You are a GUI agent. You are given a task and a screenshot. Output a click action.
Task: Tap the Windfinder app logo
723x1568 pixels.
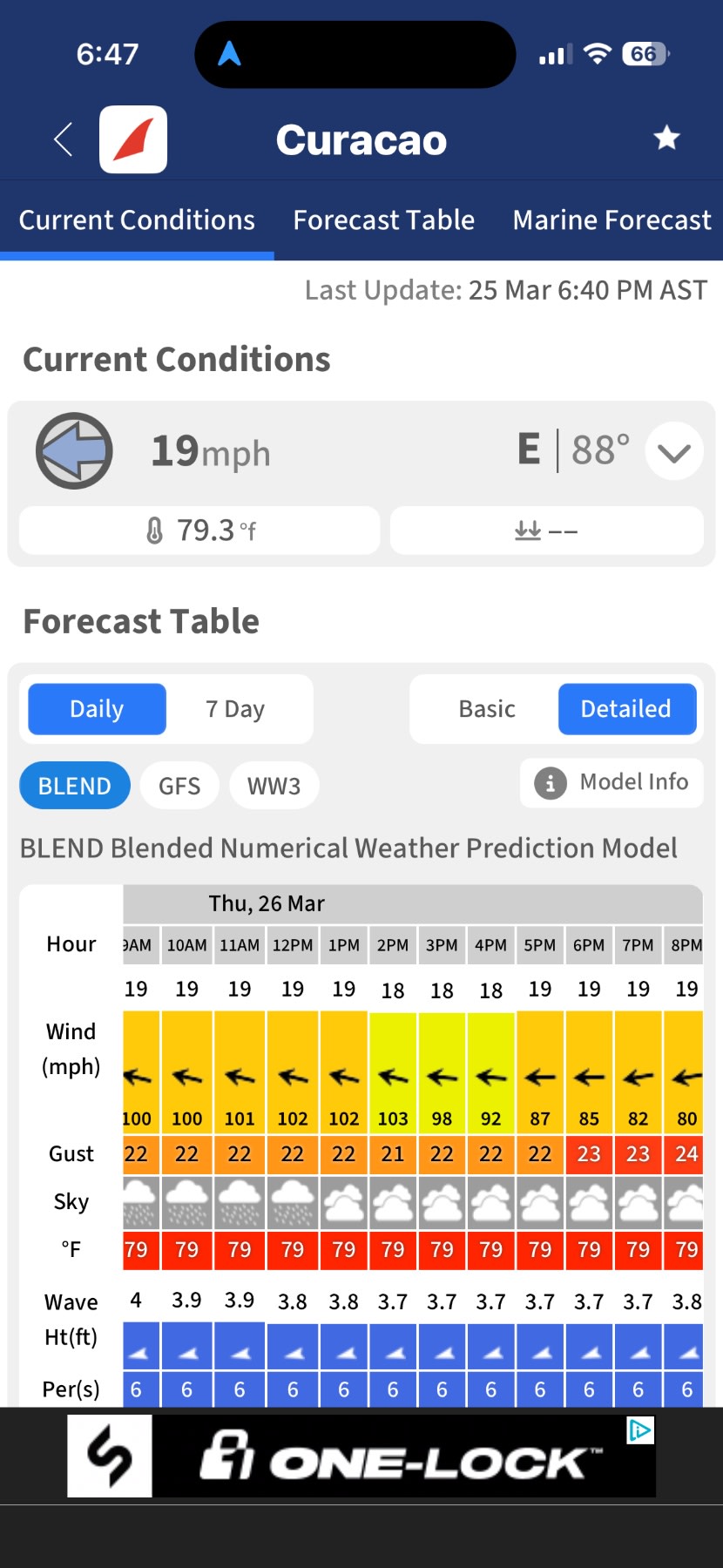coord(133,139)
